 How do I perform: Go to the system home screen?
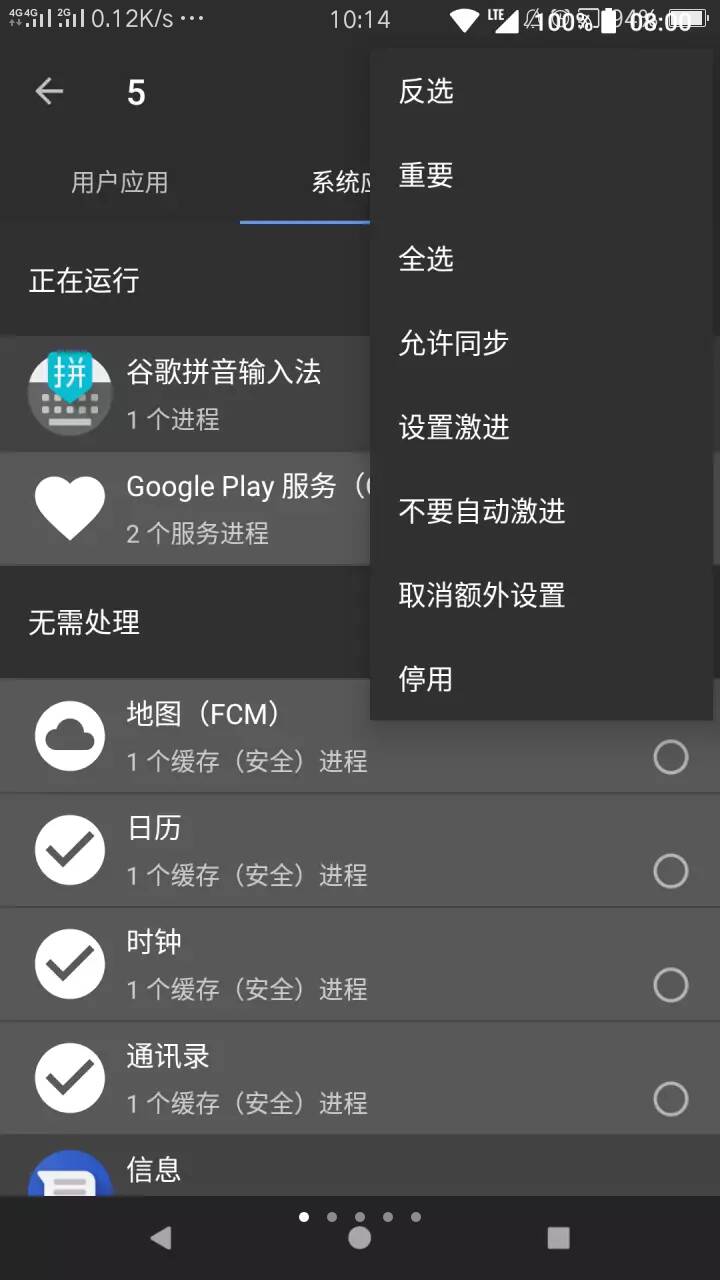(x=360, y=1238)
